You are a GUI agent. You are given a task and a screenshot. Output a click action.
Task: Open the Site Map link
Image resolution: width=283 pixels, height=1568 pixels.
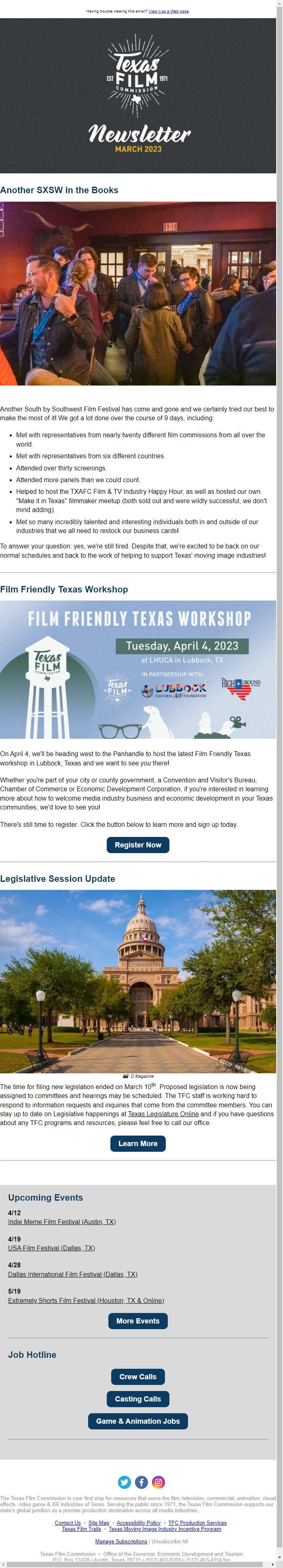click(99, 1523)
